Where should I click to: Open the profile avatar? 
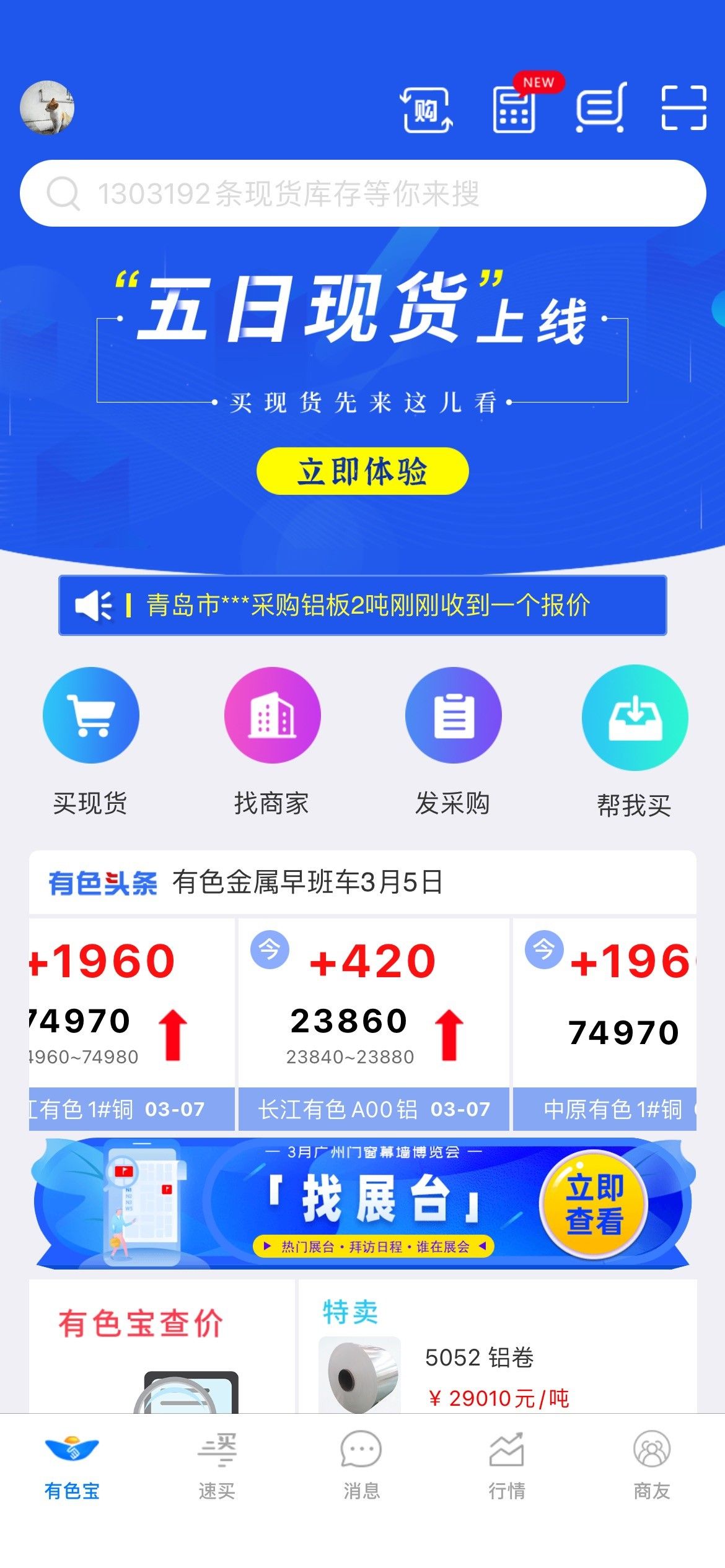(47, 107)
